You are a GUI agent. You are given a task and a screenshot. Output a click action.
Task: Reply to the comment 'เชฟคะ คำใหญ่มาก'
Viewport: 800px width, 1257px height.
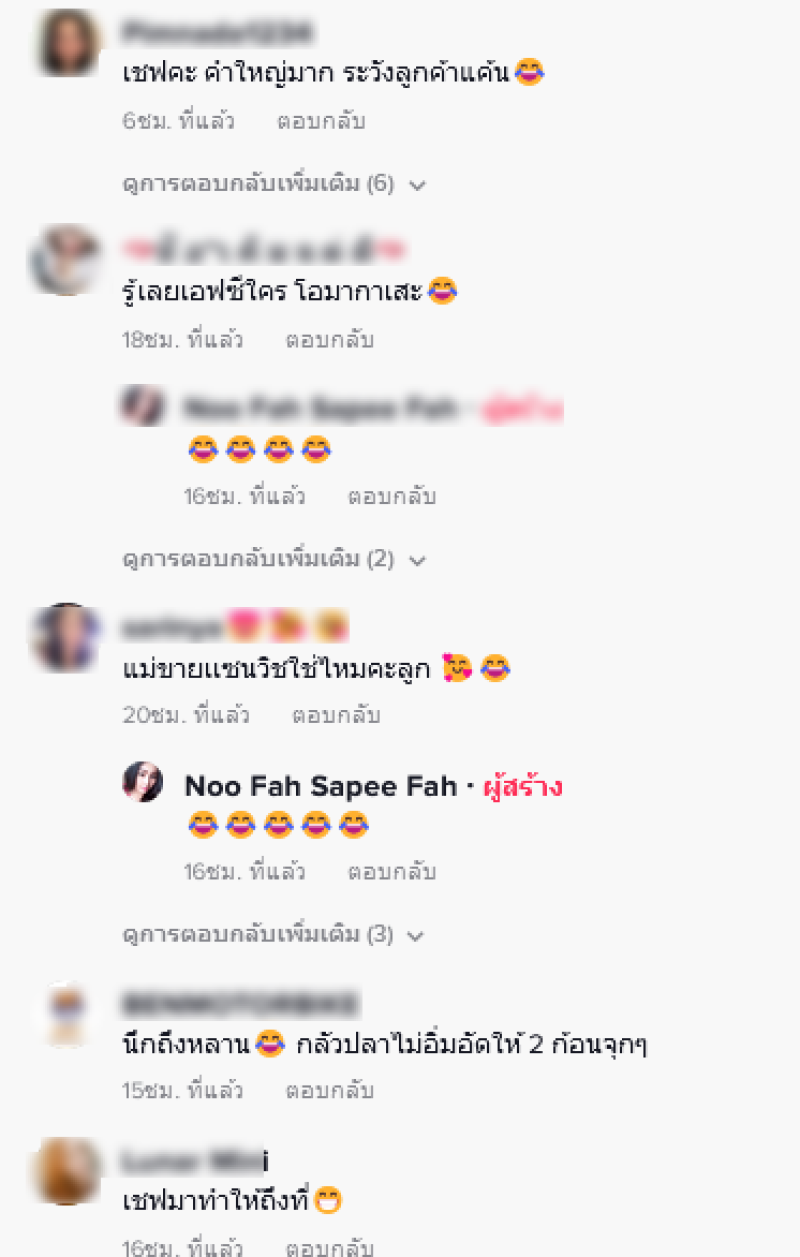[x=321, y=121]
